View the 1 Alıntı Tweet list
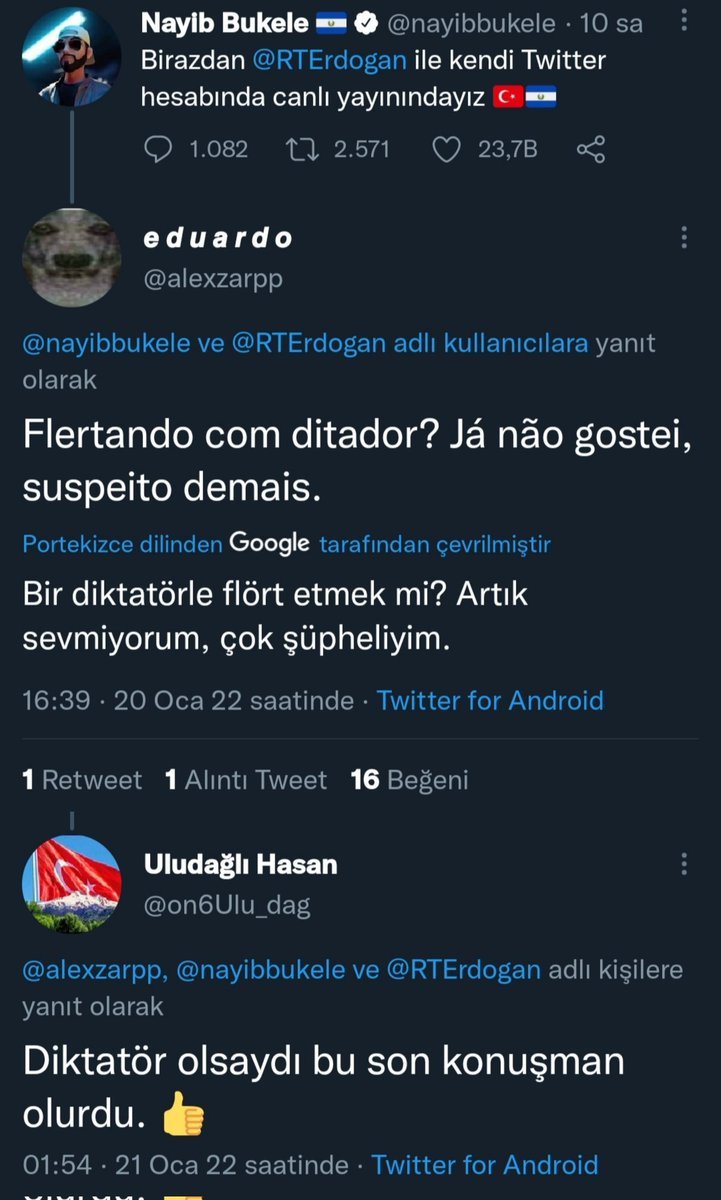 pos(246,780)
